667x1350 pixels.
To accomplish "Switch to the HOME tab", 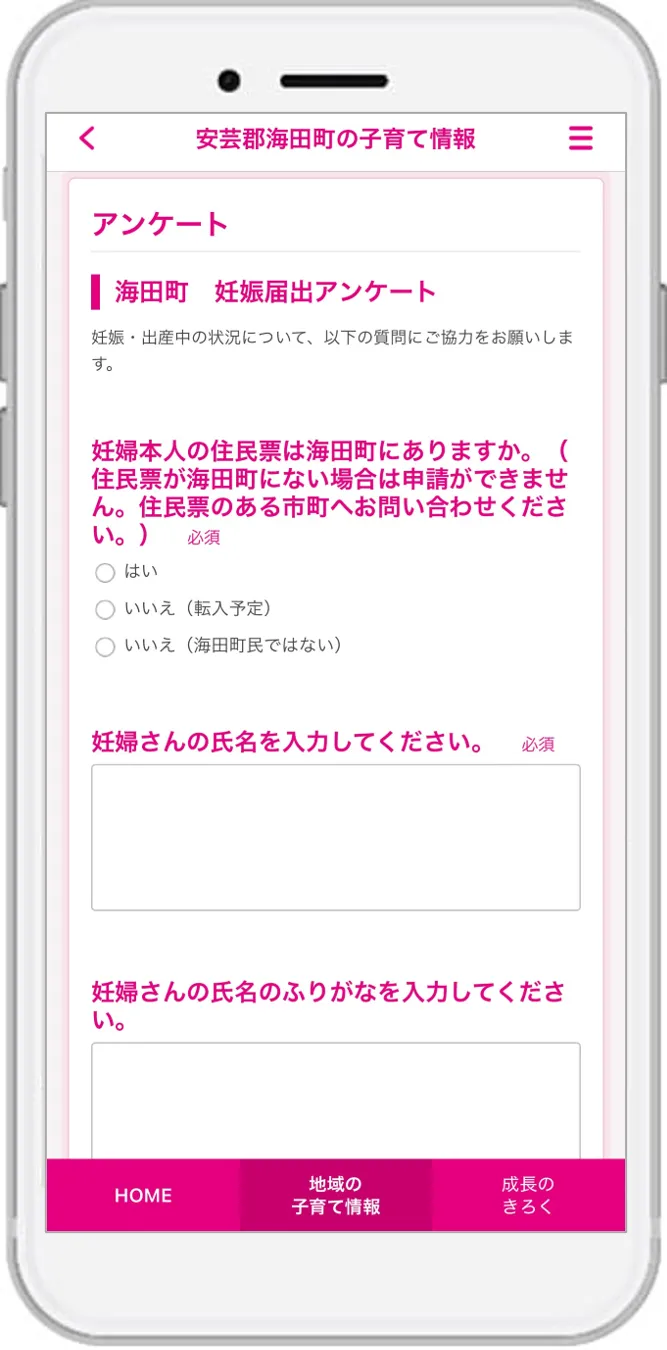I will tap(143, 1195).
